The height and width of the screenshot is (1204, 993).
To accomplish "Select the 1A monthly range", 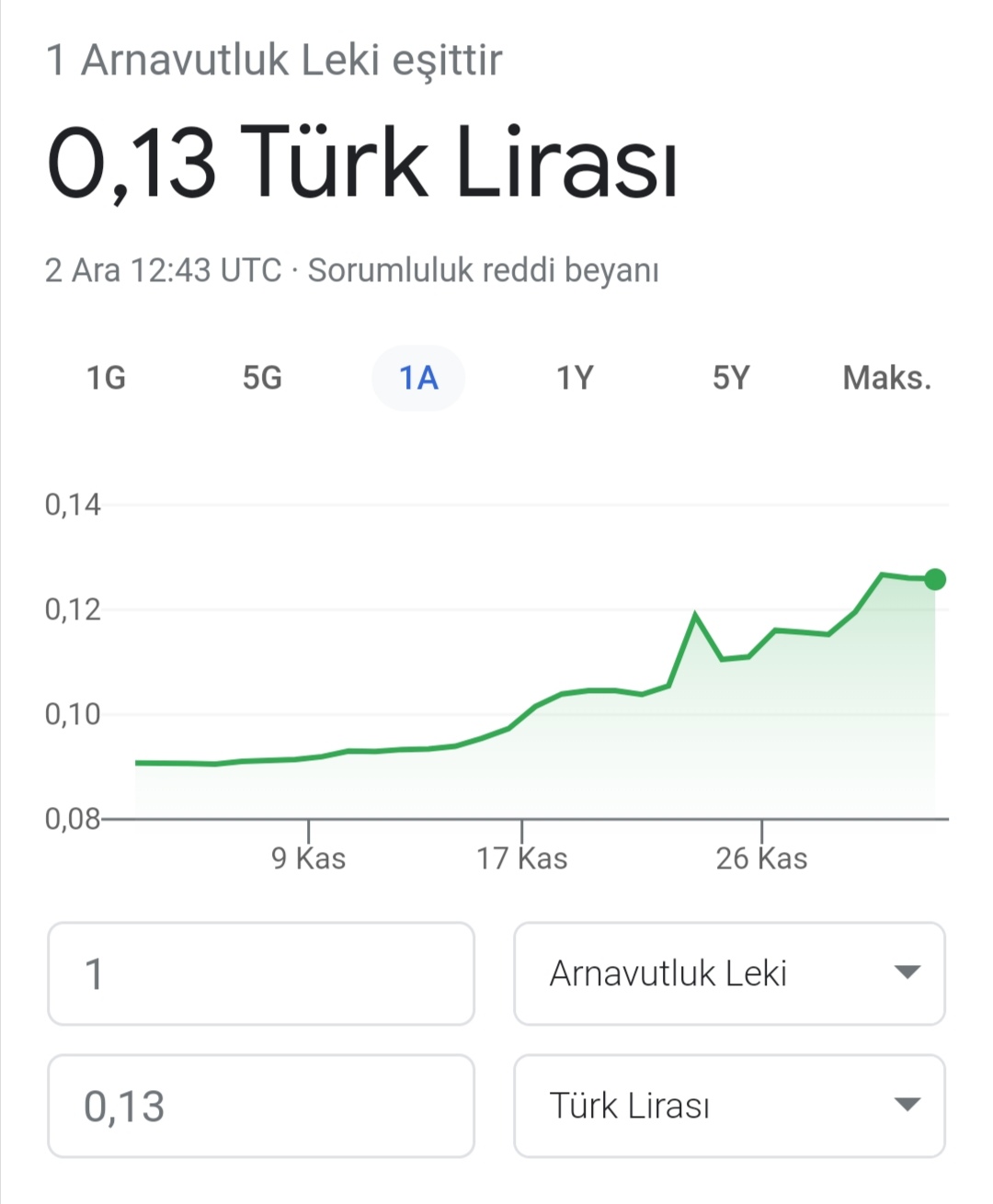I will pos(418,378).
